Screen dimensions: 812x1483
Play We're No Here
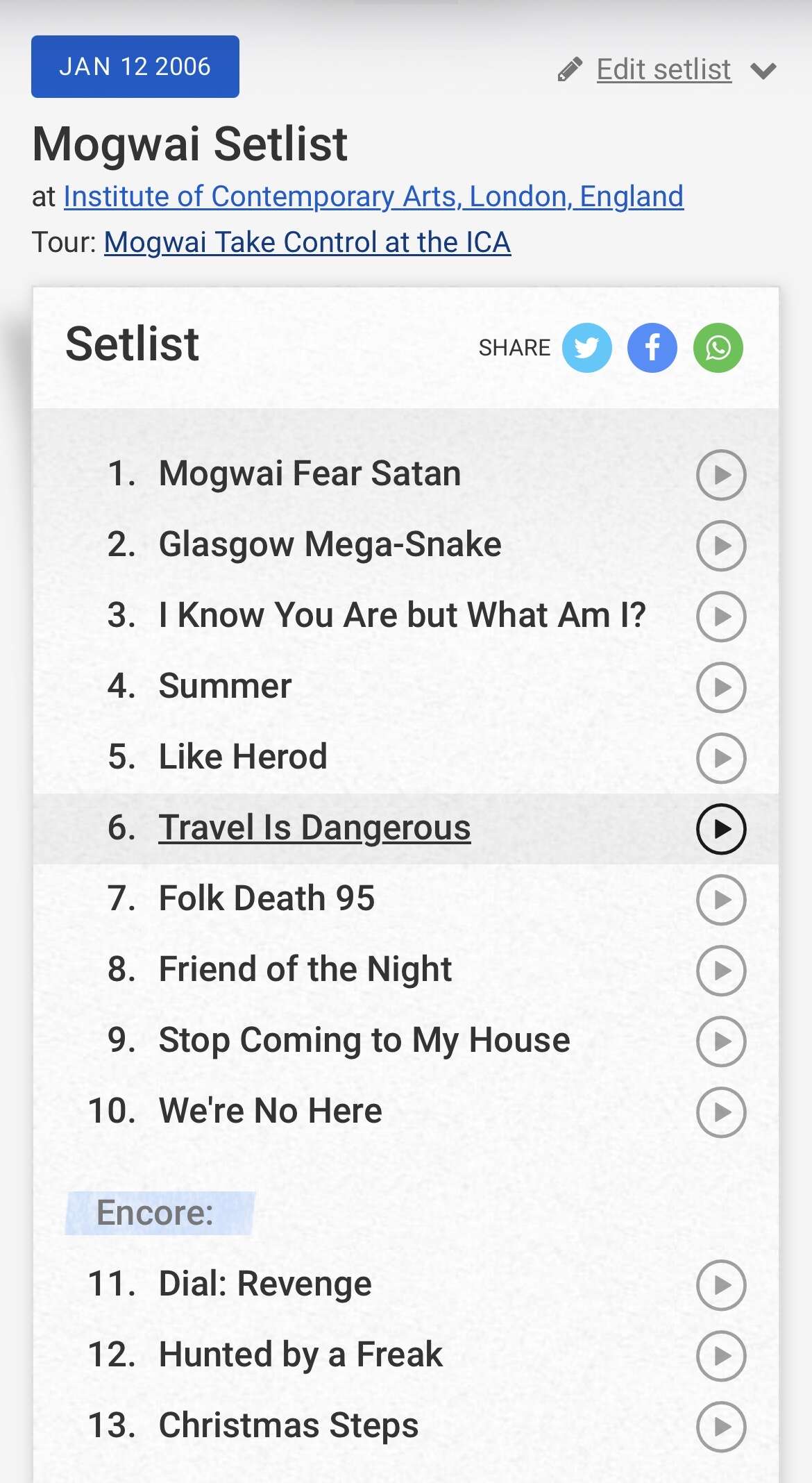pyautogui.click(x=721, y=1112)
